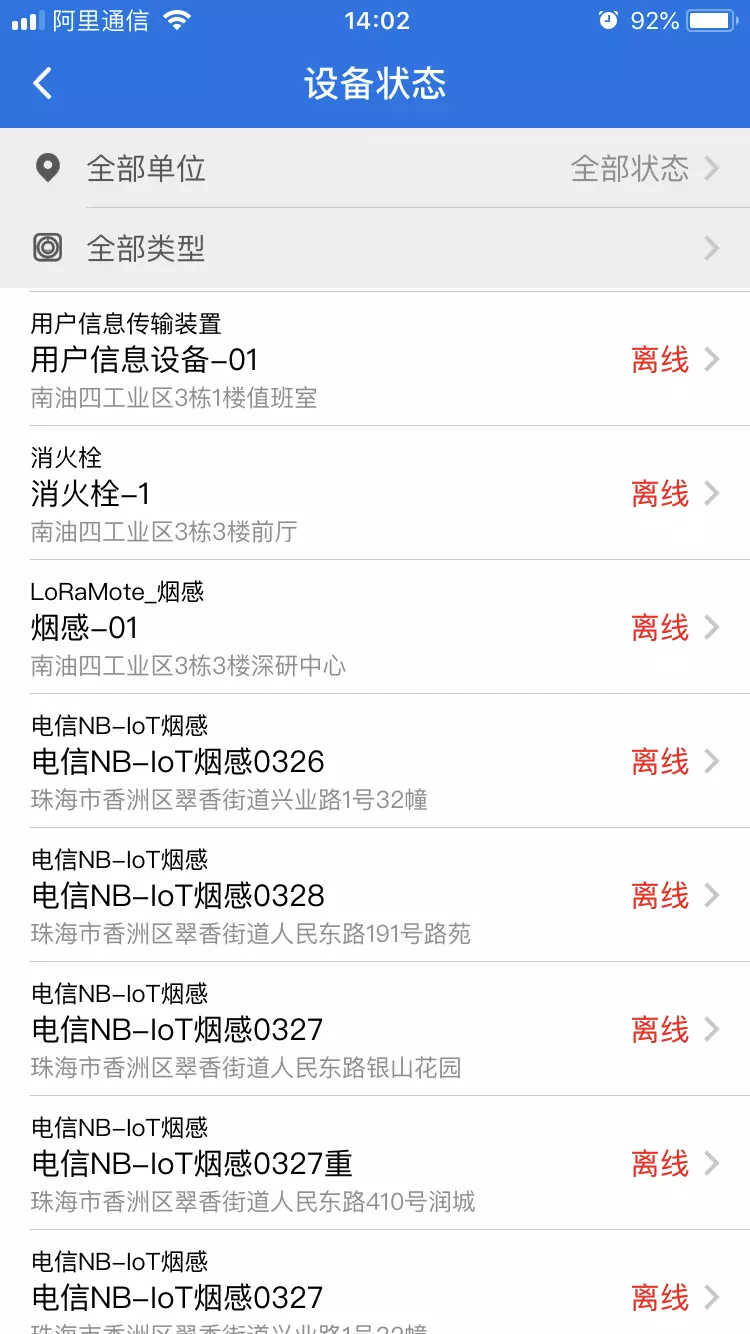The height and width of the screenshot is (1334, 750).
Task: Open the 全部状态 status filter
Action: click(x=631, y=168)
